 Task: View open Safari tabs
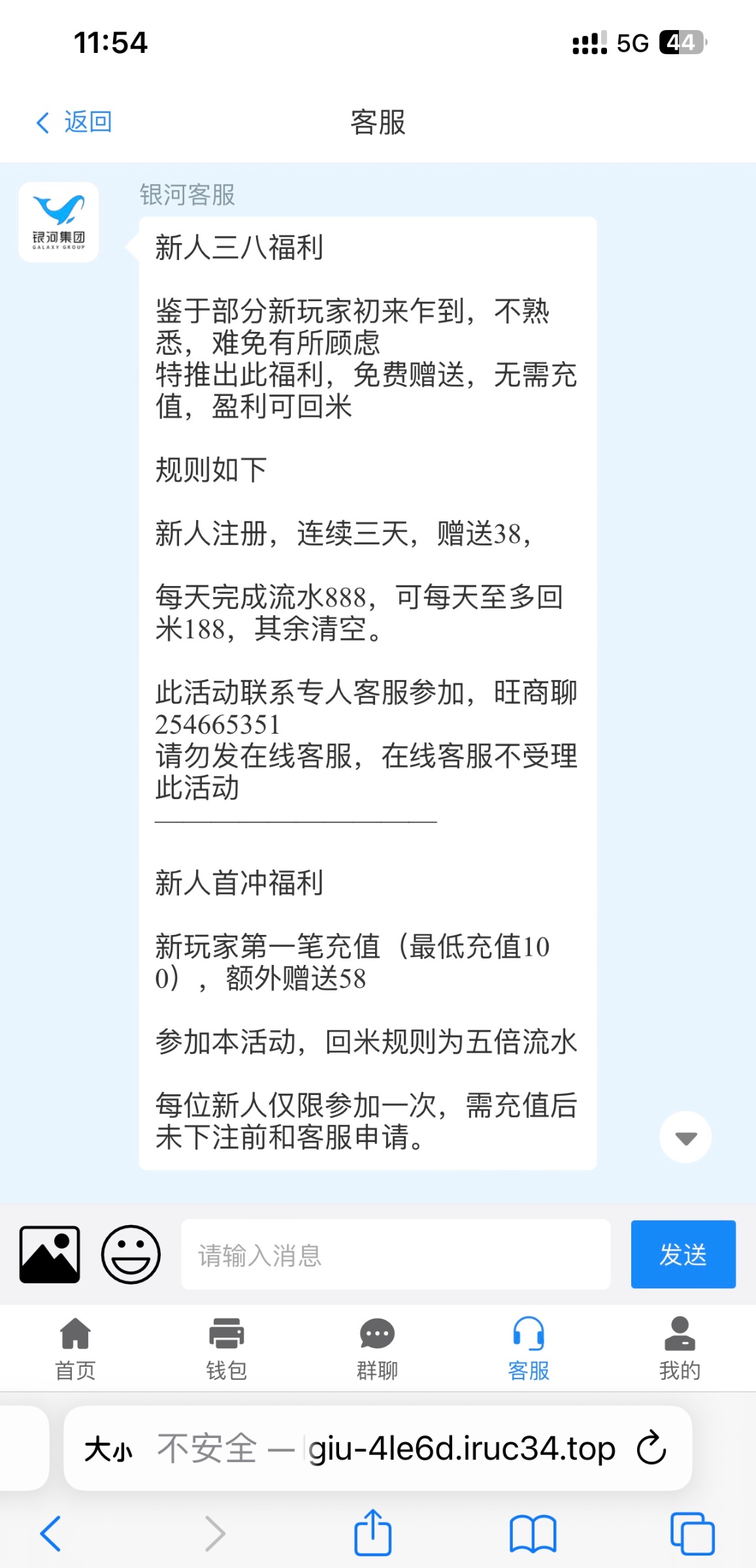(692, 1533)
